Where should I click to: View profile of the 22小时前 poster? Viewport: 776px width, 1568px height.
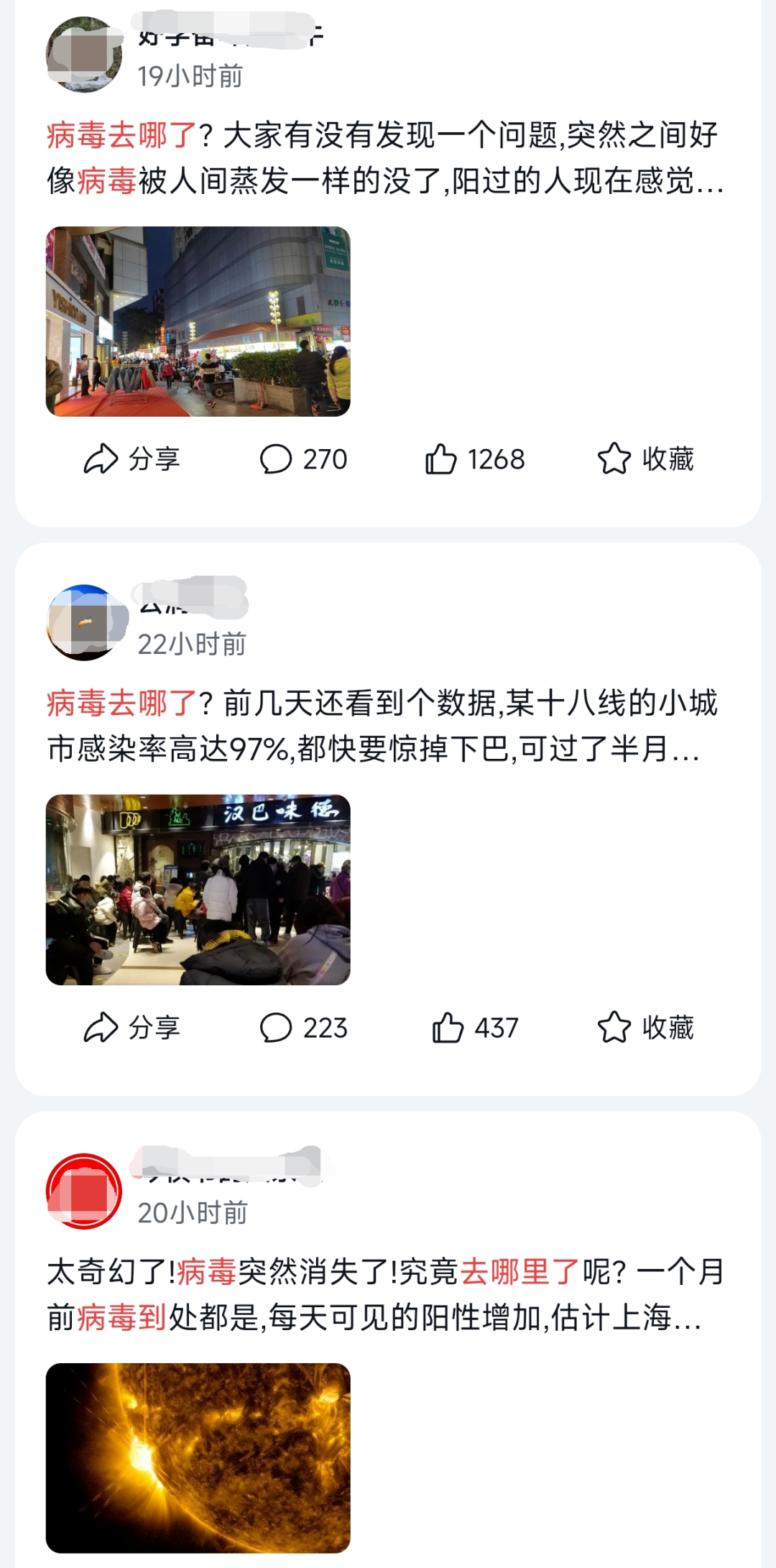pos(84,622)
